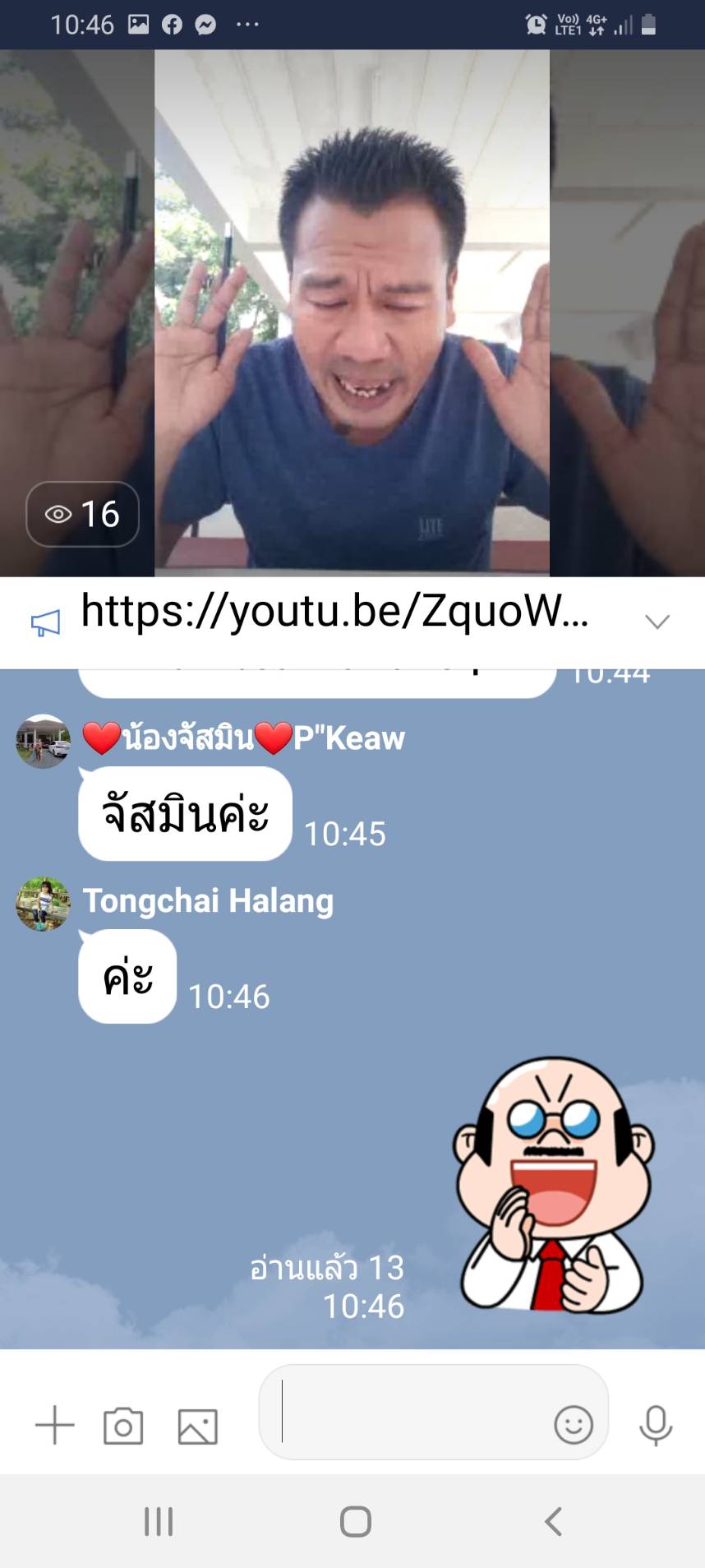This screenshot has width=705, height=1568.
Task: Expand the announcement with the chevron
Action: (657, 622)
